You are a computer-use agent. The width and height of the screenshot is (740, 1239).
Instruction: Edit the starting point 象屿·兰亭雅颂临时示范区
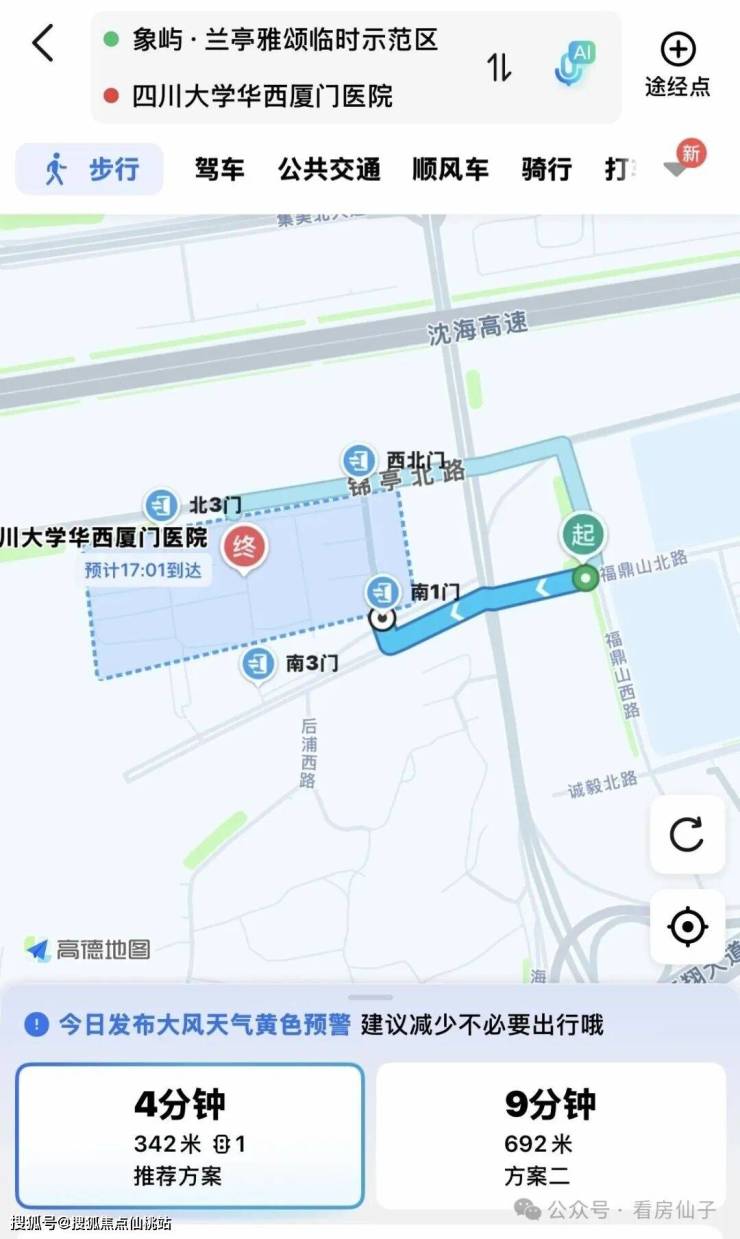[x=285, y=40]
